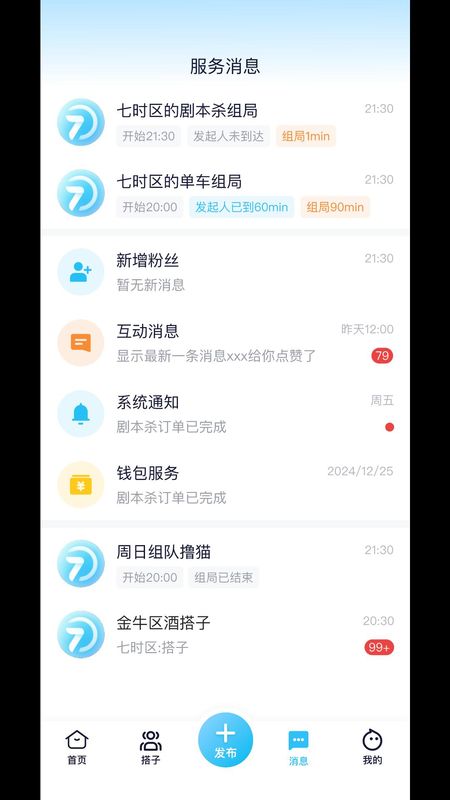Tap the 发布 plus button
The image size is (450, 800).
click(225, 740)
